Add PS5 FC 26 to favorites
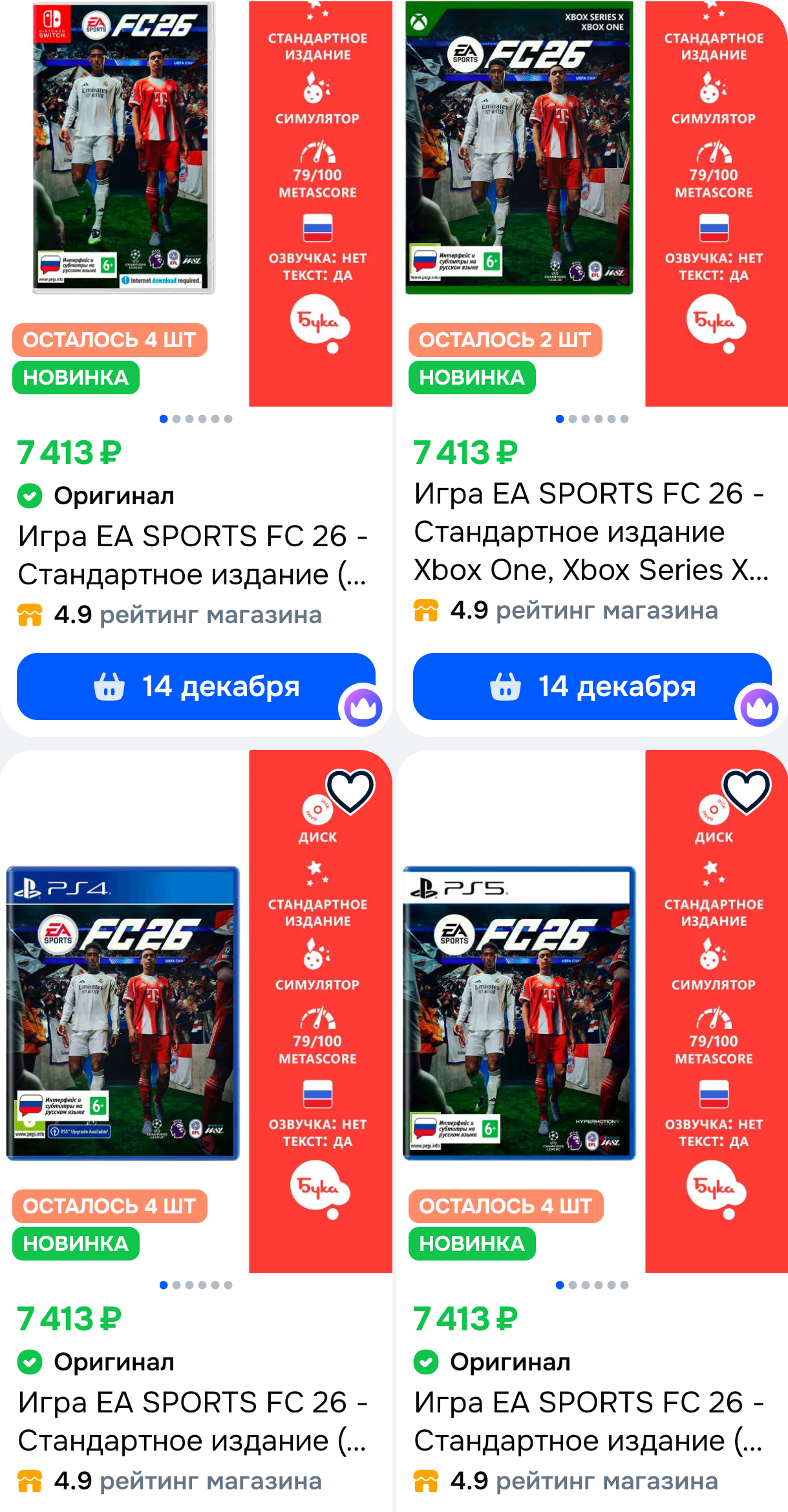788x1512 pixels. point(746,791)
